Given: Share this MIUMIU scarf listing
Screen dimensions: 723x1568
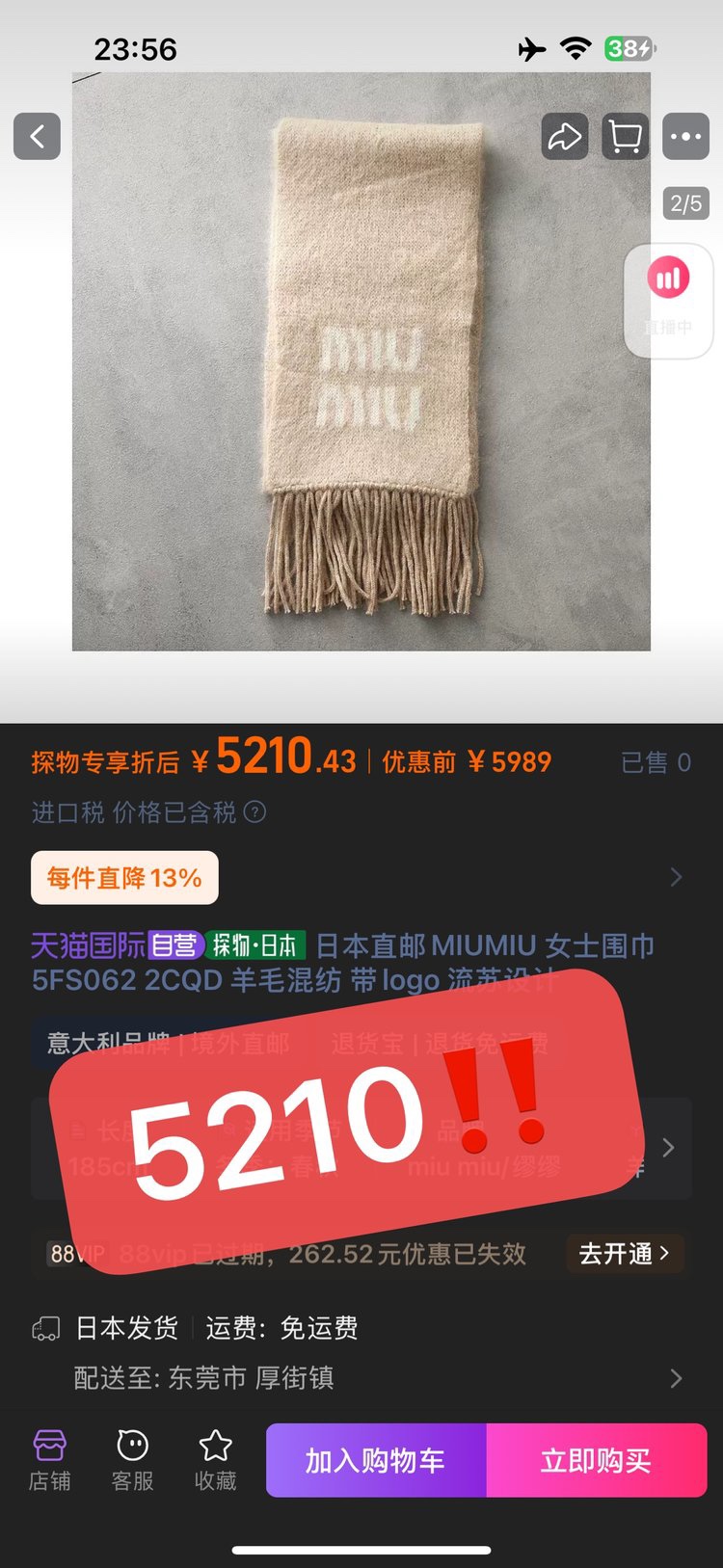Looking at the screenshot, I should [565, 137].
